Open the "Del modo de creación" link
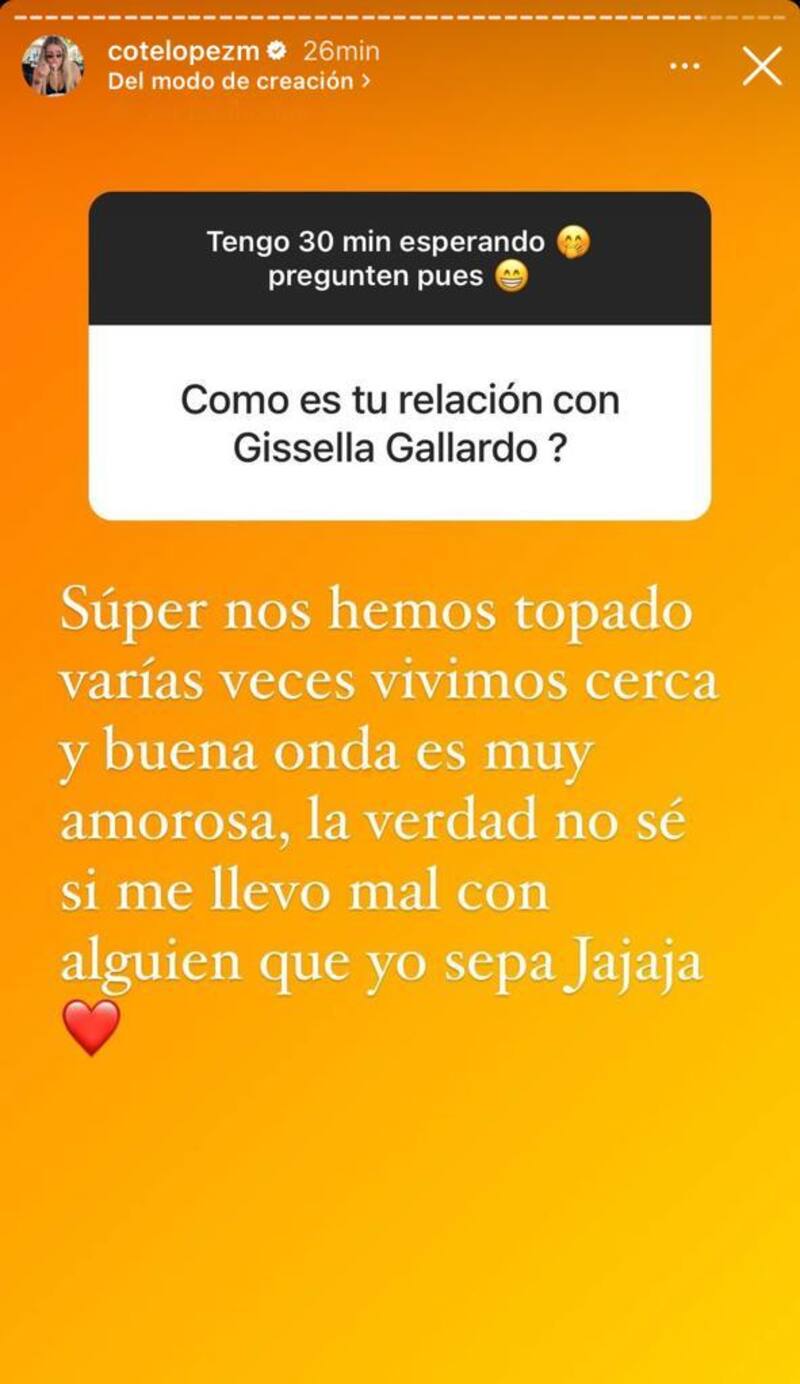 [x=238, y=82]
